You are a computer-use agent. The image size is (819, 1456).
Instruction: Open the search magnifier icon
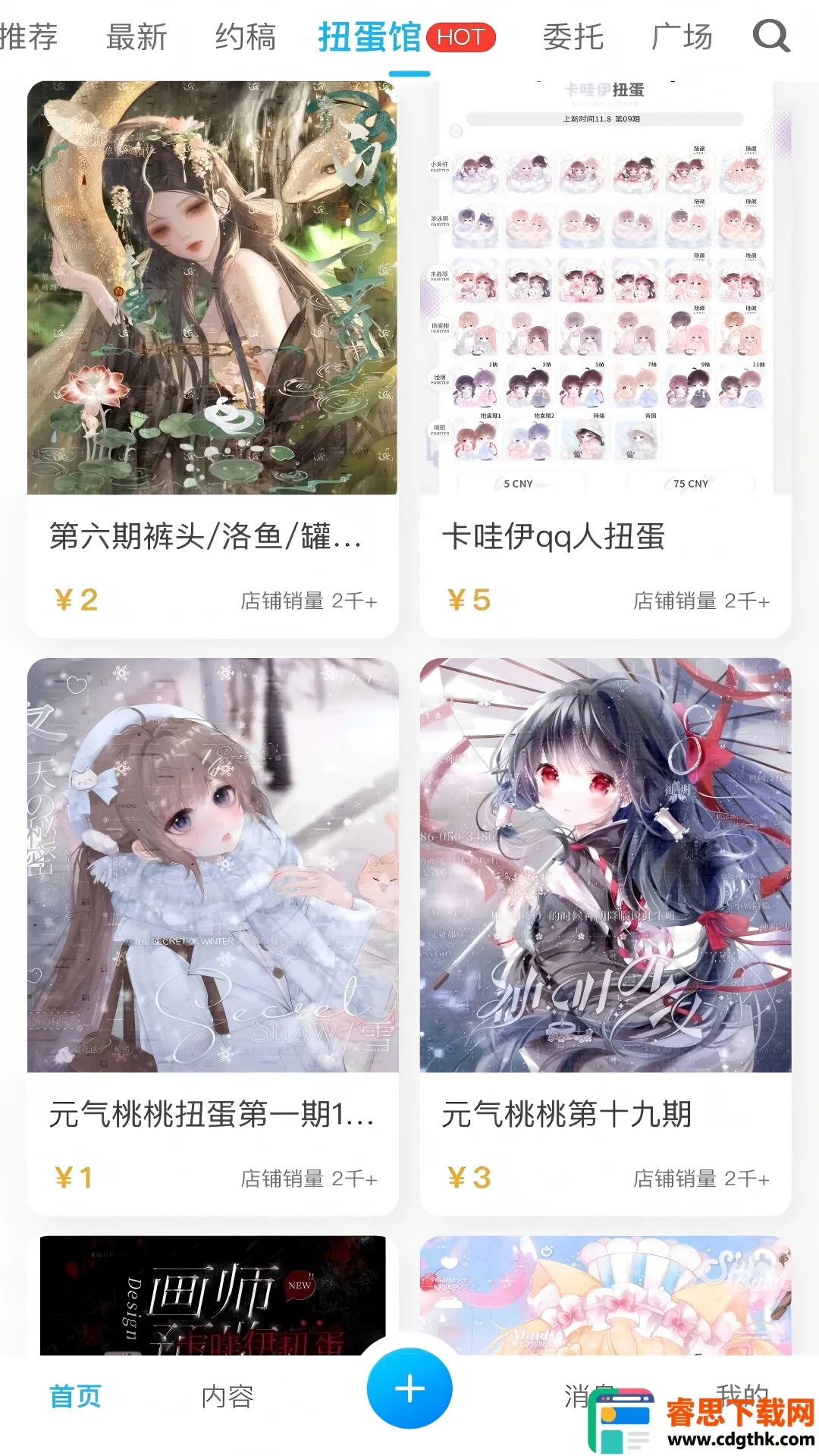click(x=771, y=36)
